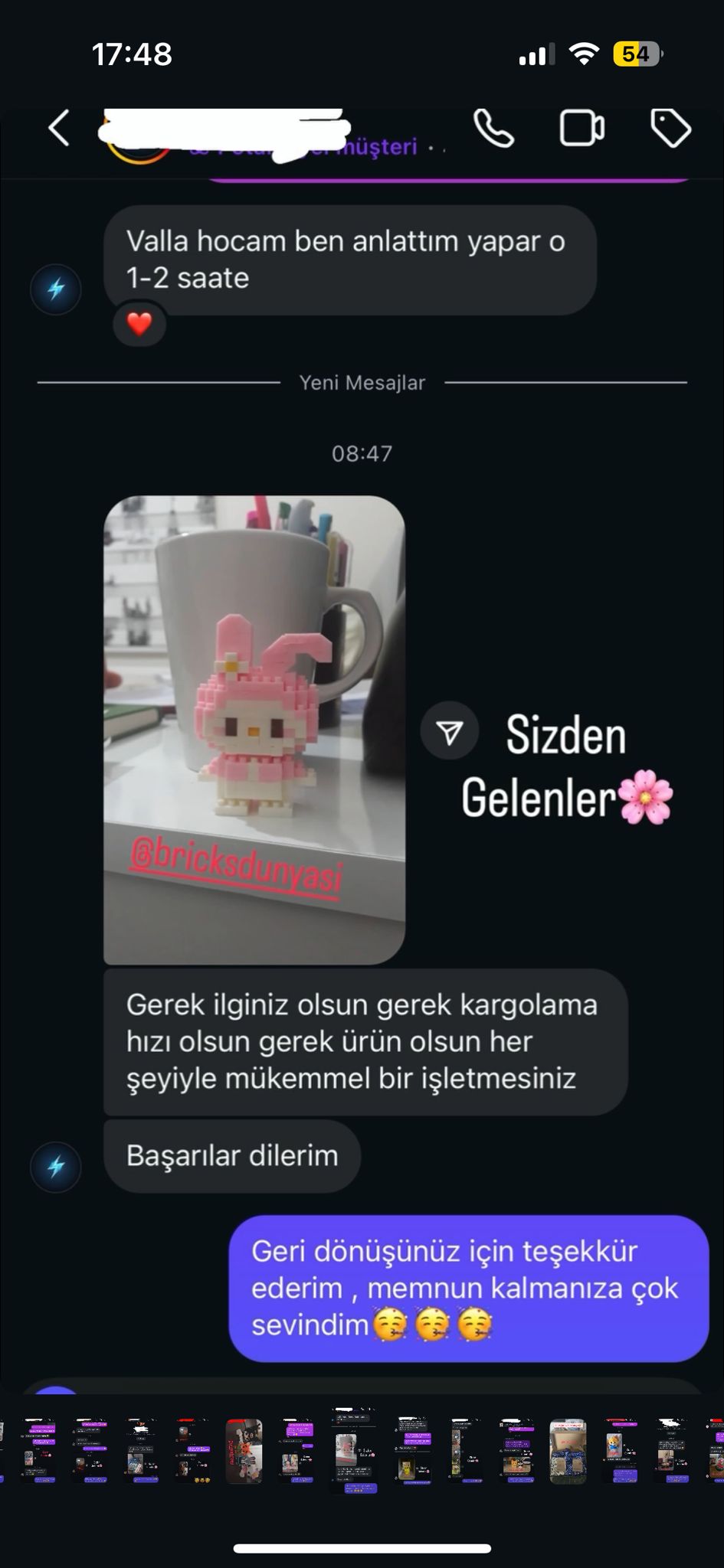The width and height of the screenshot is (724, 1568).
Task: Select the filmstrip thumbnail showing stacked gift boxes
Action: (x=568, y=1452)
